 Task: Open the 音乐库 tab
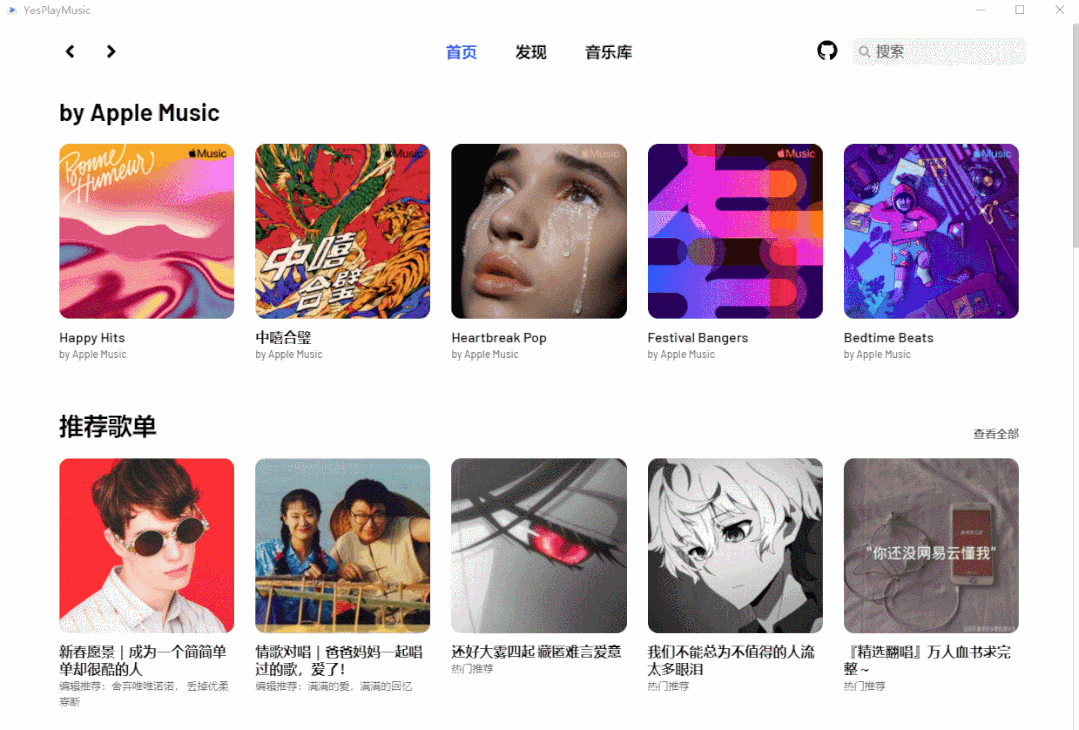(x=608, y=52)
